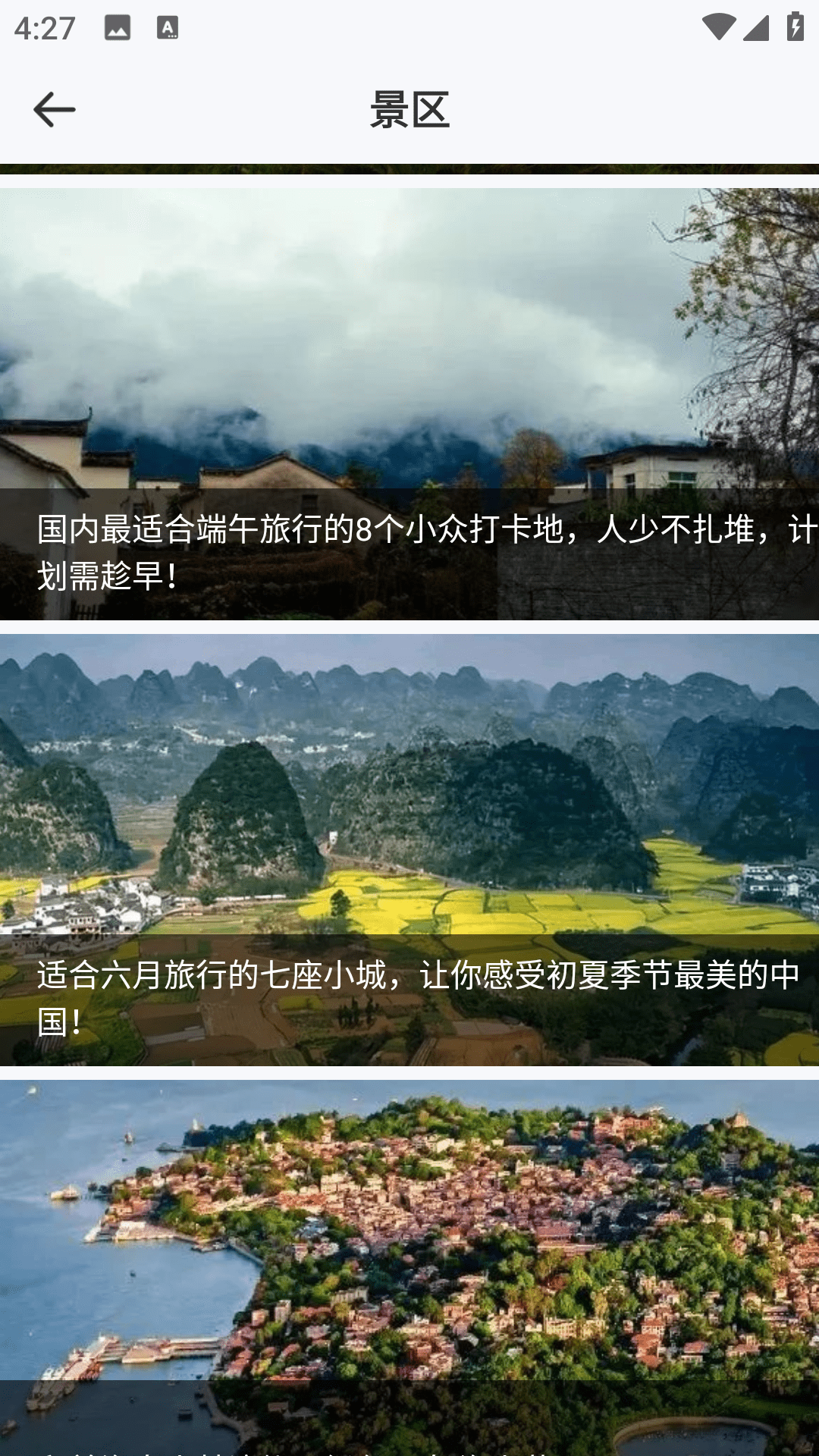Open the article on seven towns for June

[409, 849]
